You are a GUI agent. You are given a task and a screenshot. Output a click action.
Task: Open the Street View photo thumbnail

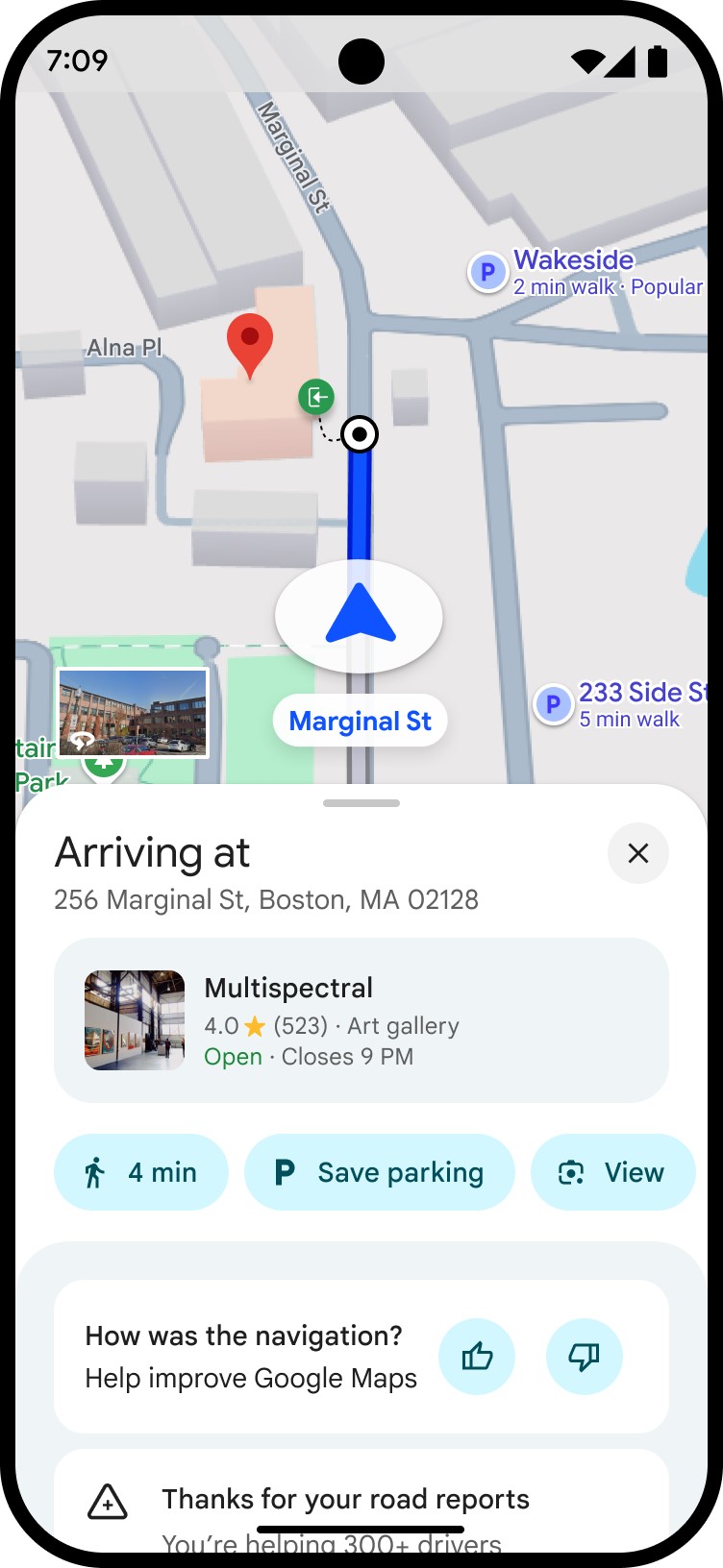click(x=133, y=712)
